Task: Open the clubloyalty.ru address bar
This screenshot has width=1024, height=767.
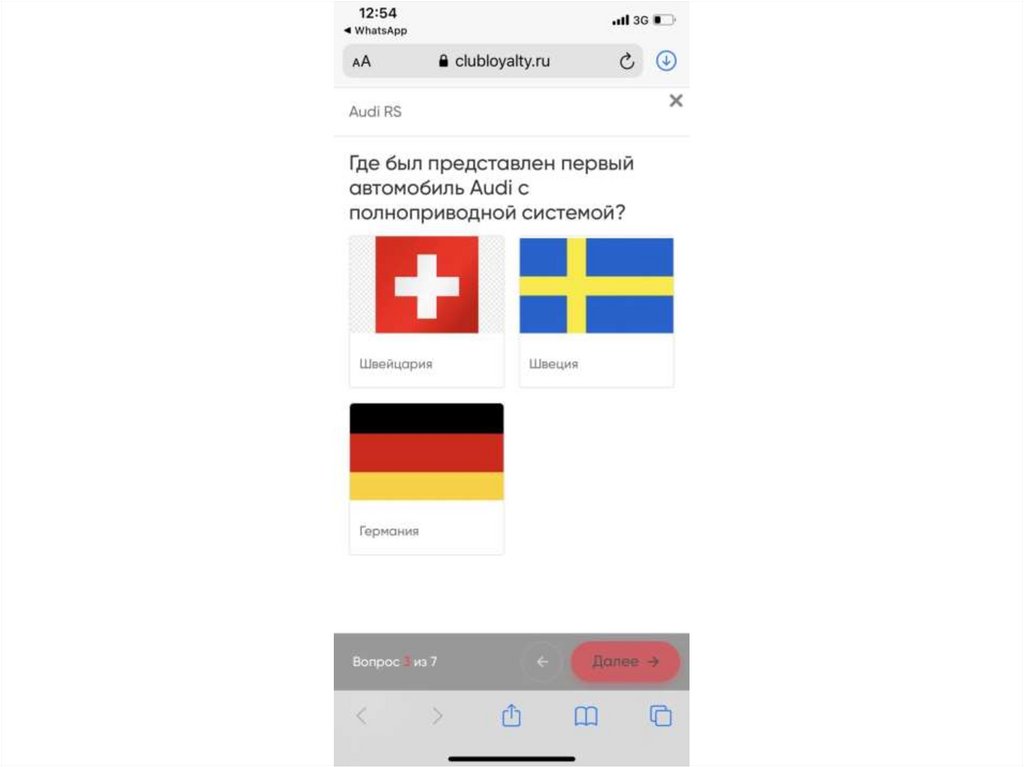Action: pyautogui.click(x=494, y=61)
